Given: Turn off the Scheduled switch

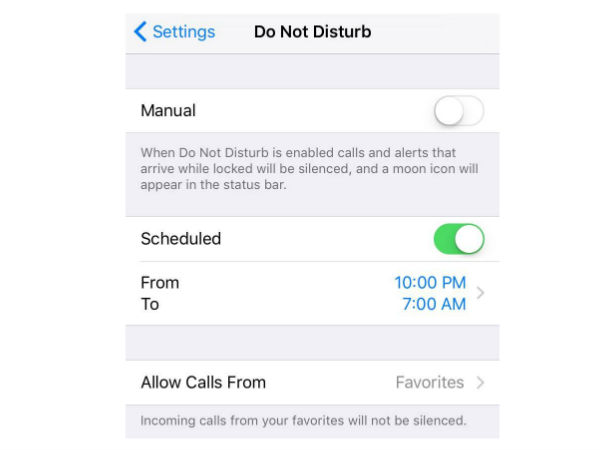Looking at the screenshot, I should point(459,239).
